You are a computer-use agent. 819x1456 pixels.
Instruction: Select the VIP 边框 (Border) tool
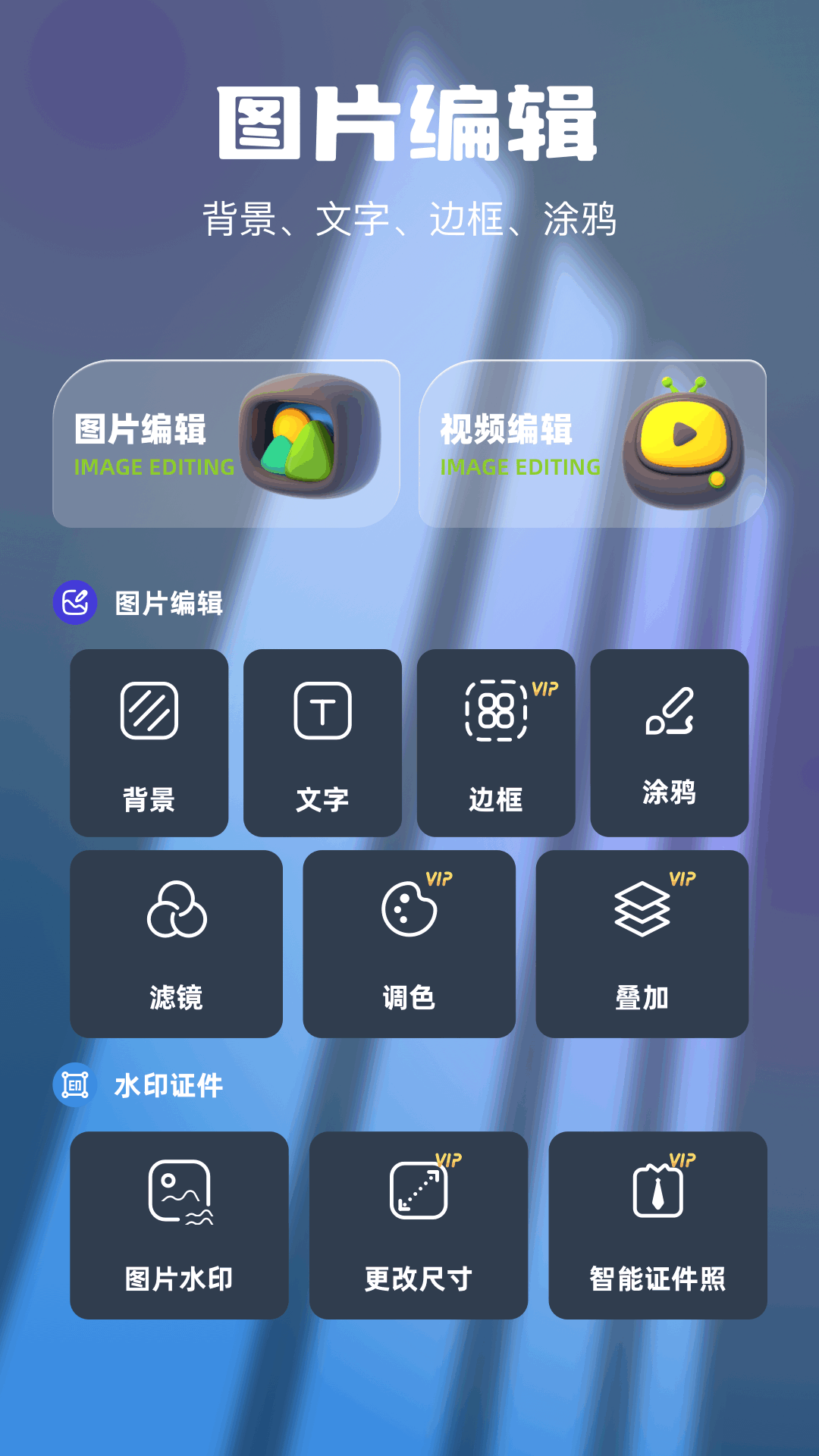click(497, 743)
